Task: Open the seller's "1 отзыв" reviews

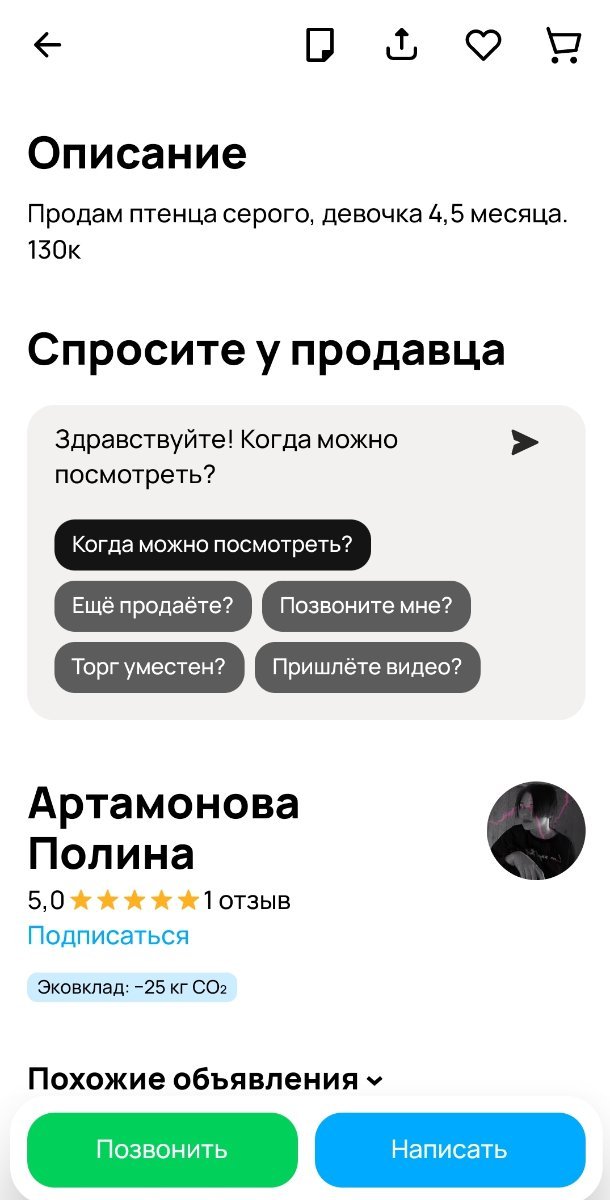Action: click(247, 901)
